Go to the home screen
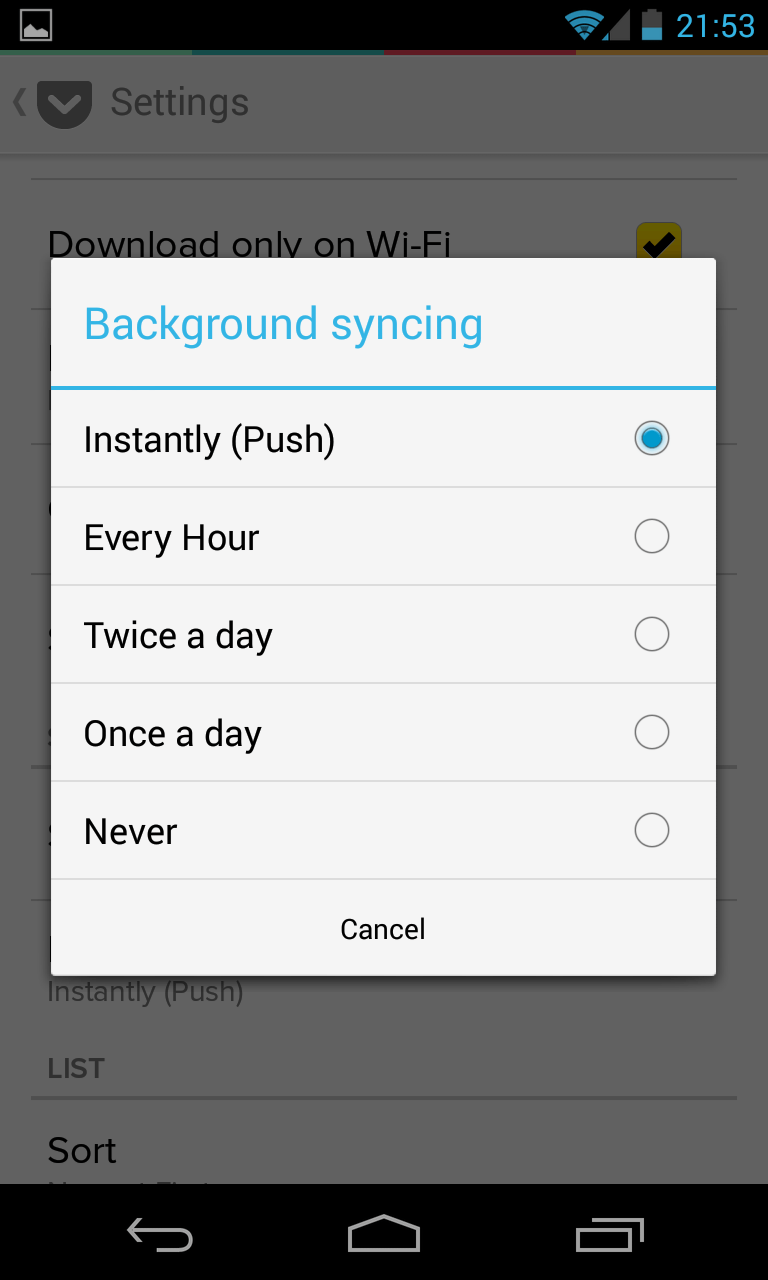Viewport: 768px width, 1280px height. pyautogui.click(x=383, y=1235)
